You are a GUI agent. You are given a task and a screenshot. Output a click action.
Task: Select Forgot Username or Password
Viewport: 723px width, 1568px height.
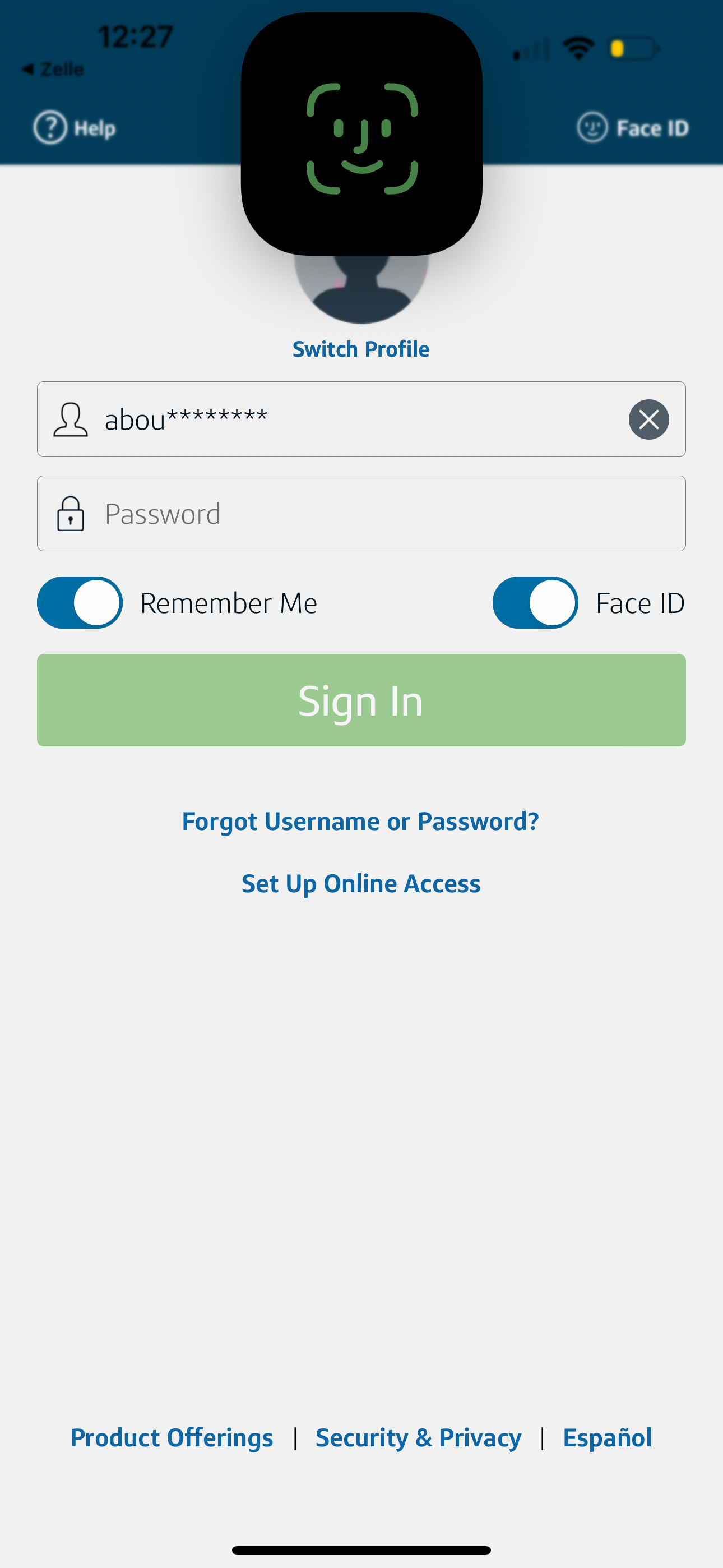pyautogui.click(x=360, y=821)
